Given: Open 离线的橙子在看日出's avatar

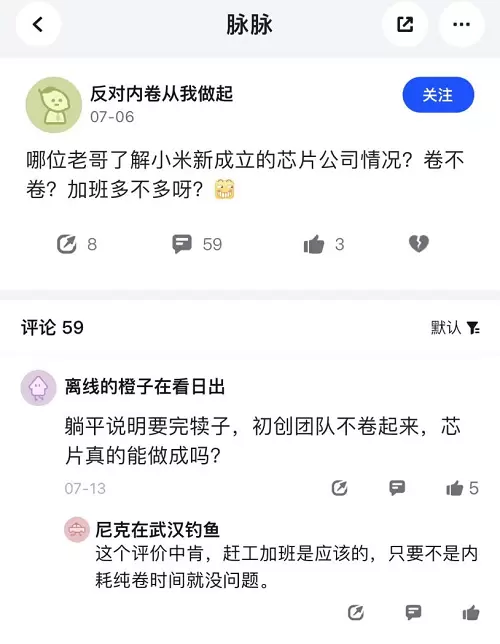Looking at the screenshot, I should pyautogui.click(x=38, y=388).
